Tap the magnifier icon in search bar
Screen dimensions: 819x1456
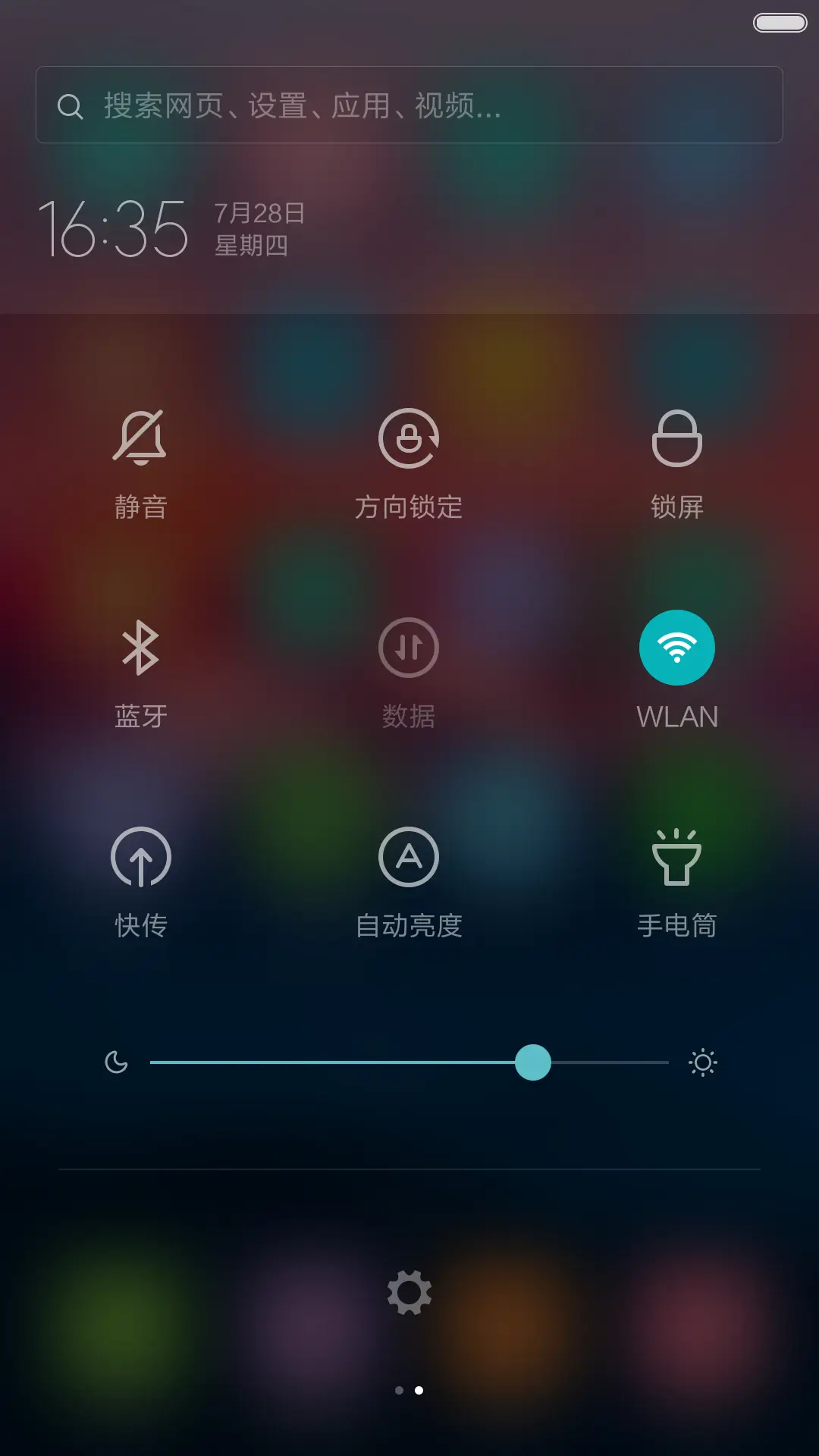pos(71,105)
